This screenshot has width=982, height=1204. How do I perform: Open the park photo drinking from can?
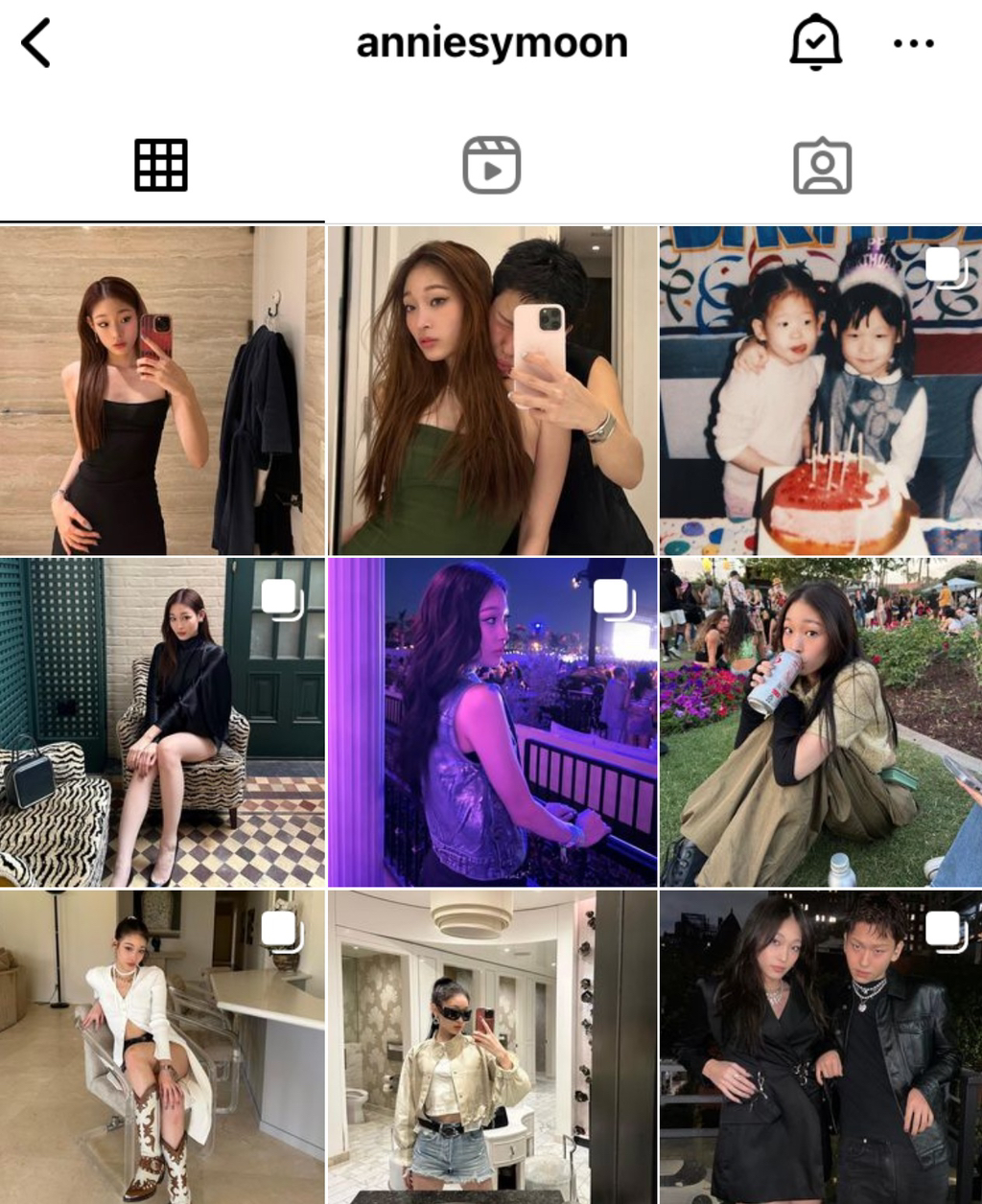point(821,722)
